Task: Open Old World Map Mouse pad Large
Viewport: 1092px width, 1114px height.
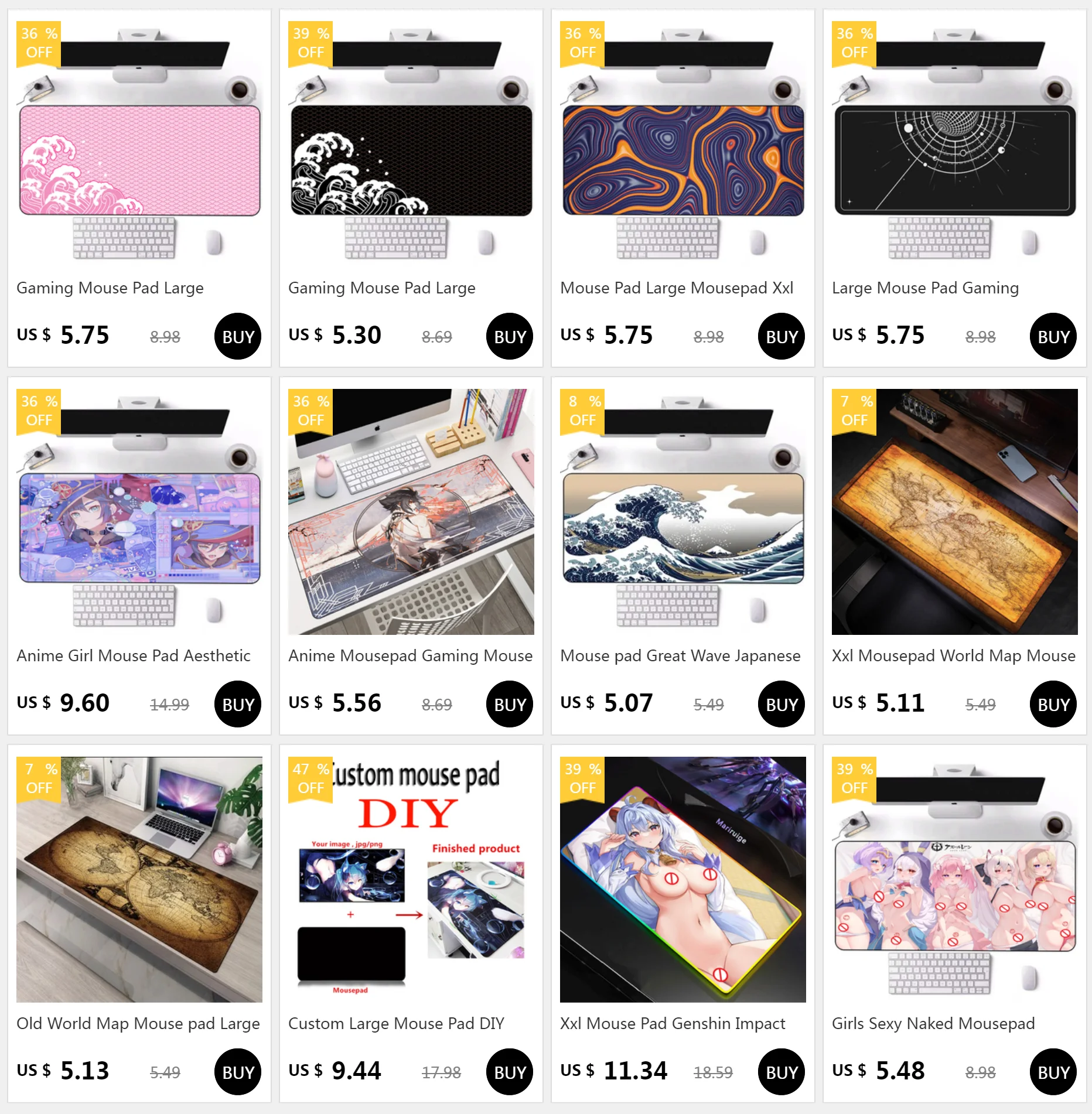Action: point(139,924)
